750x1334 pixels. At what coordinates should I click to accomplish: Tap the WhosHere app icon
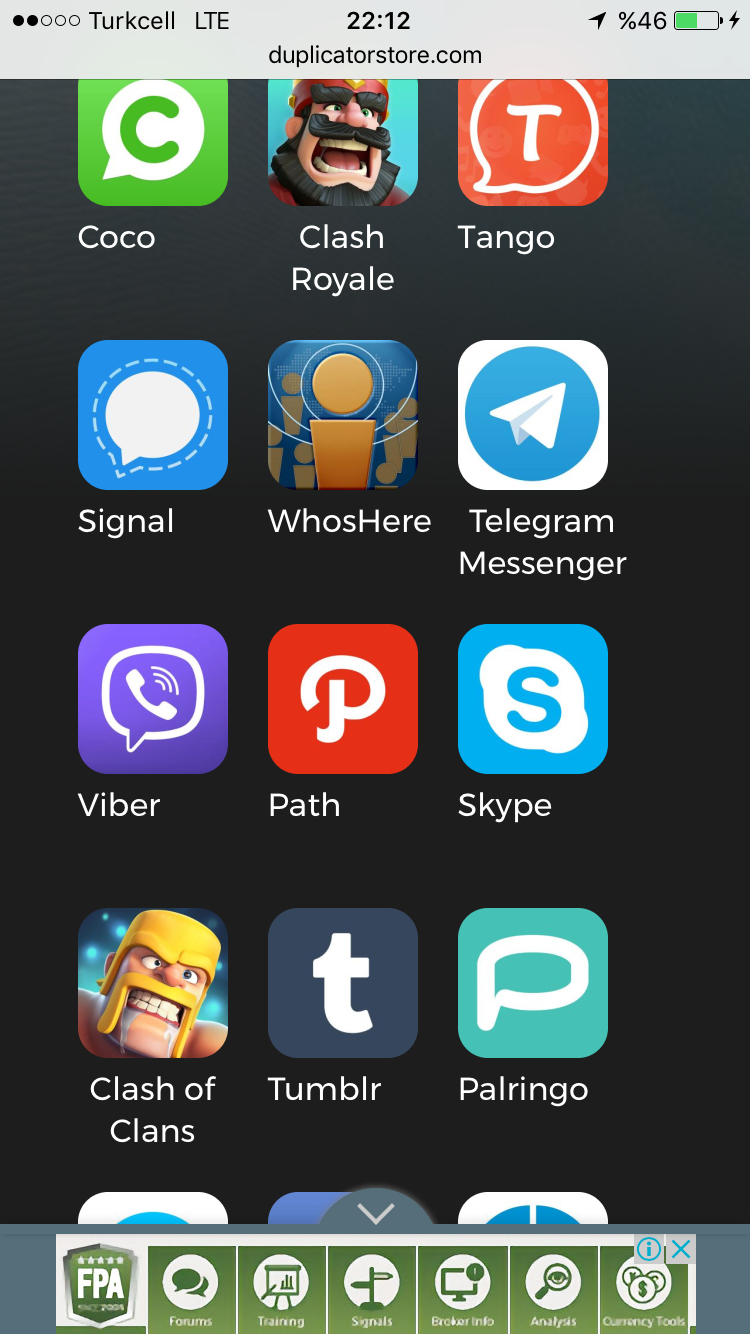(343, 415)
